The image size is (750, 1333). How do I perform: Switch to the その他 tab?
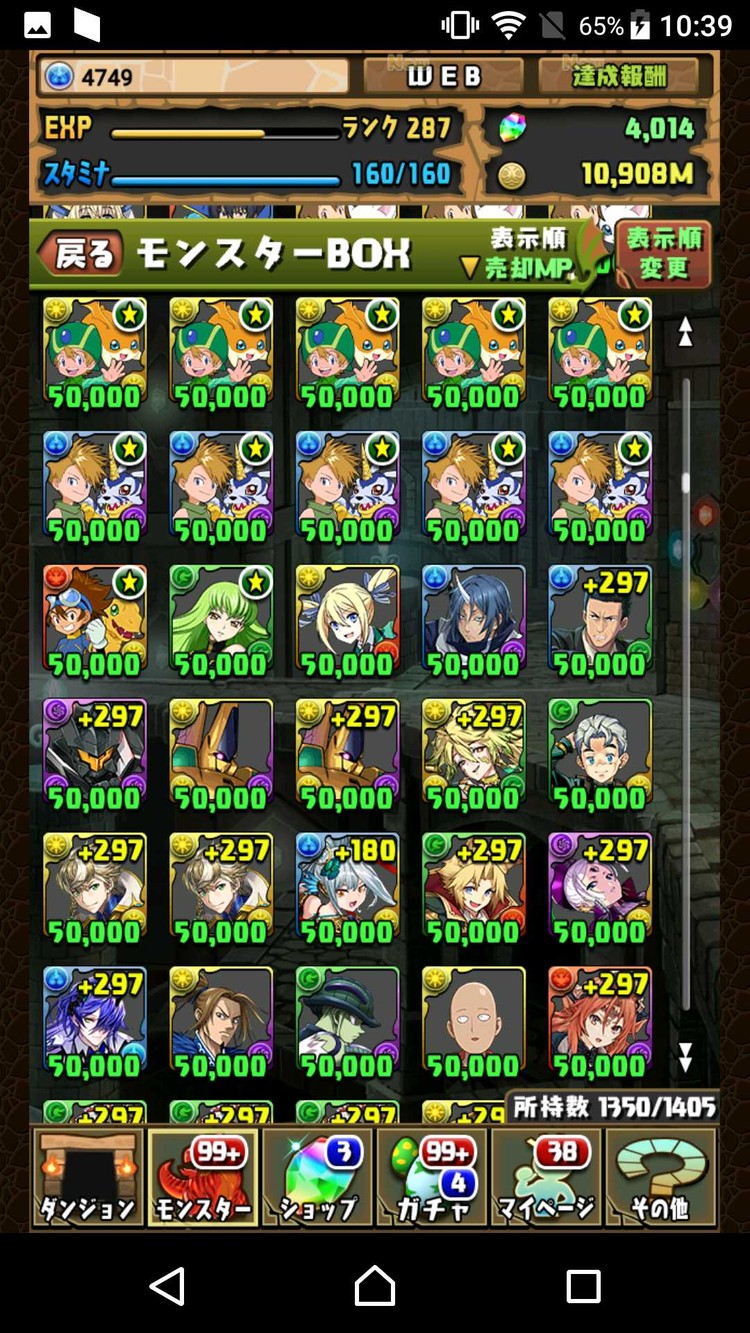(661, 1178)
